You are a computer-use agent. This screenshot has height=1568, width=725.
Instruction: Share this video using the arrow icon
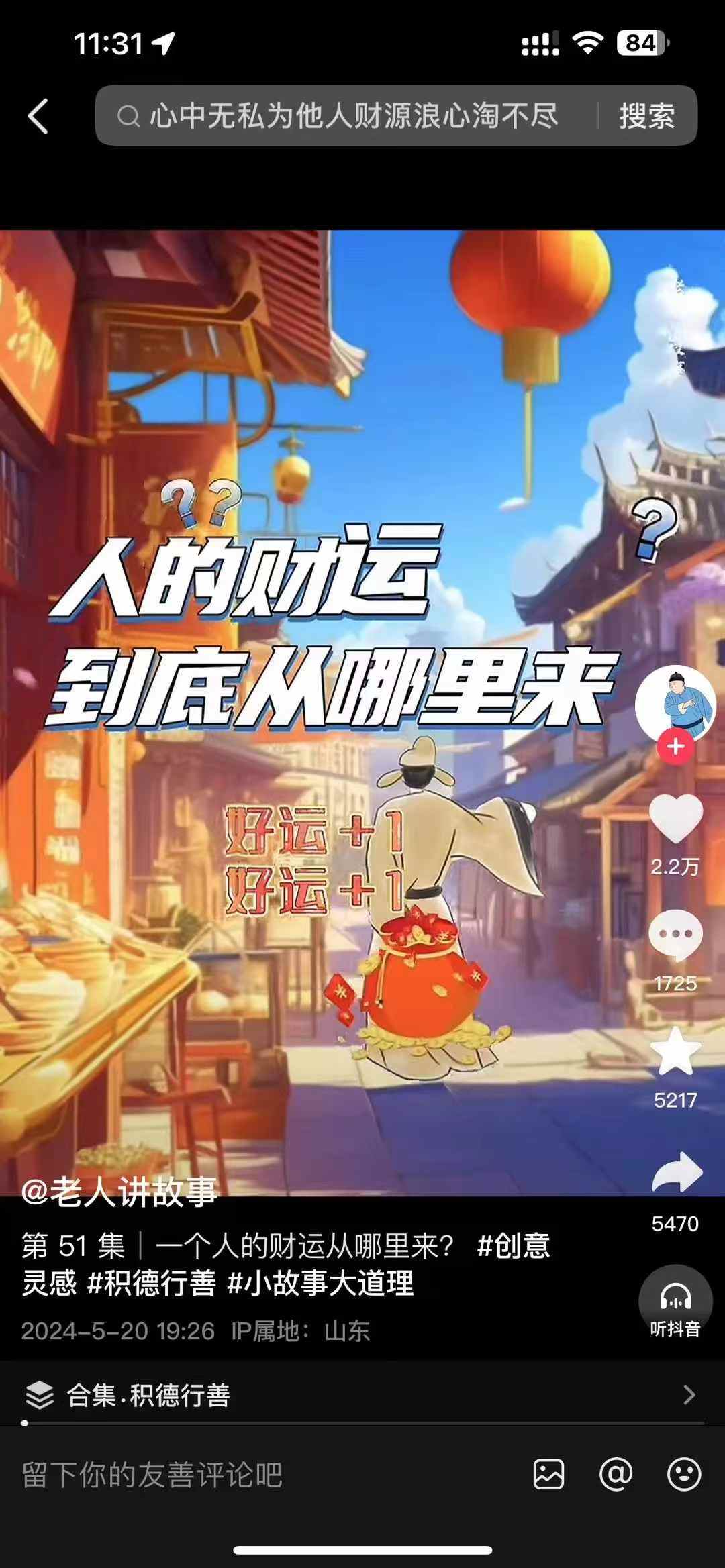(x=677, y=1173)
